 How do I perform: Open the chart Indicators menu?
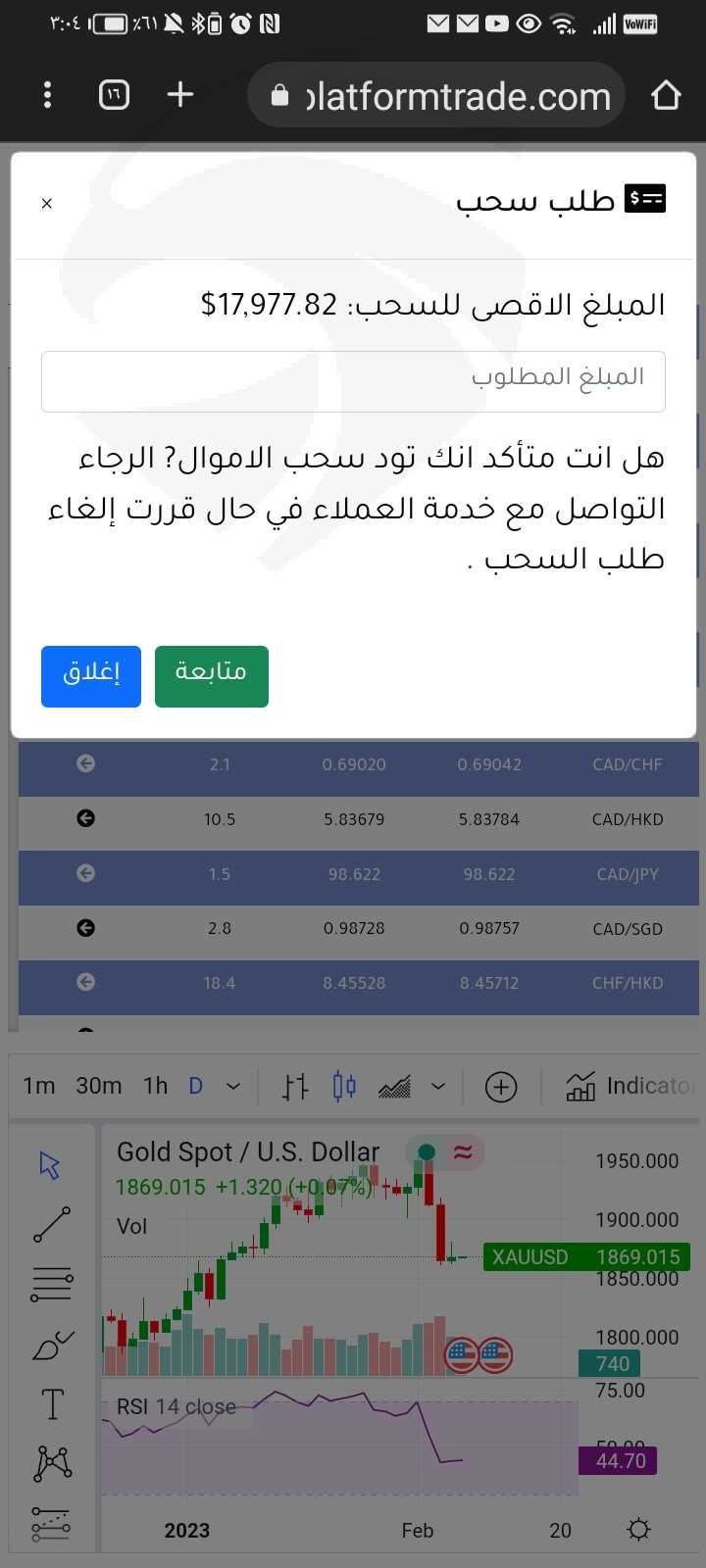(x=630, y=1086)
